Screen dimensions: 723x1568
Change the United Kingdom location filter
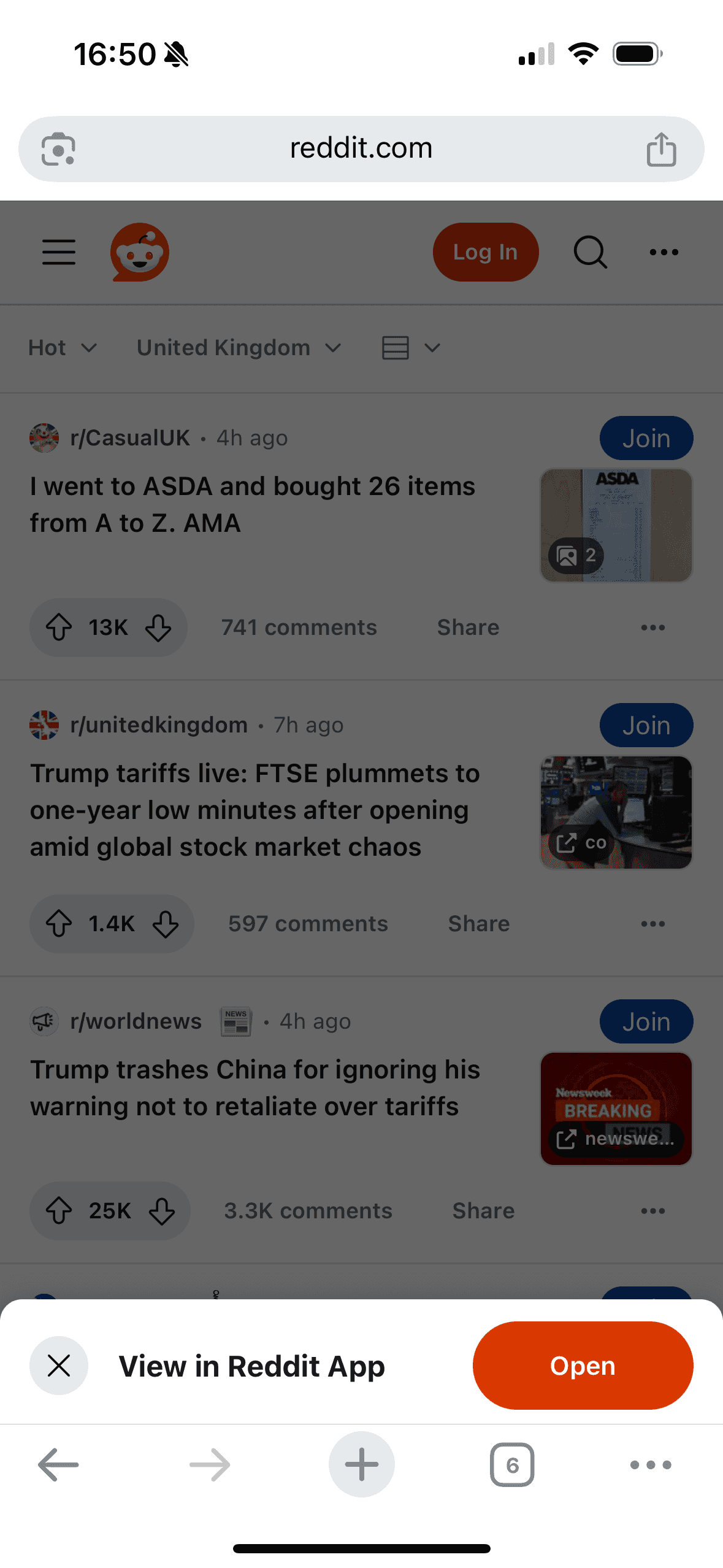pyautogui.click(x=239, y=348)
